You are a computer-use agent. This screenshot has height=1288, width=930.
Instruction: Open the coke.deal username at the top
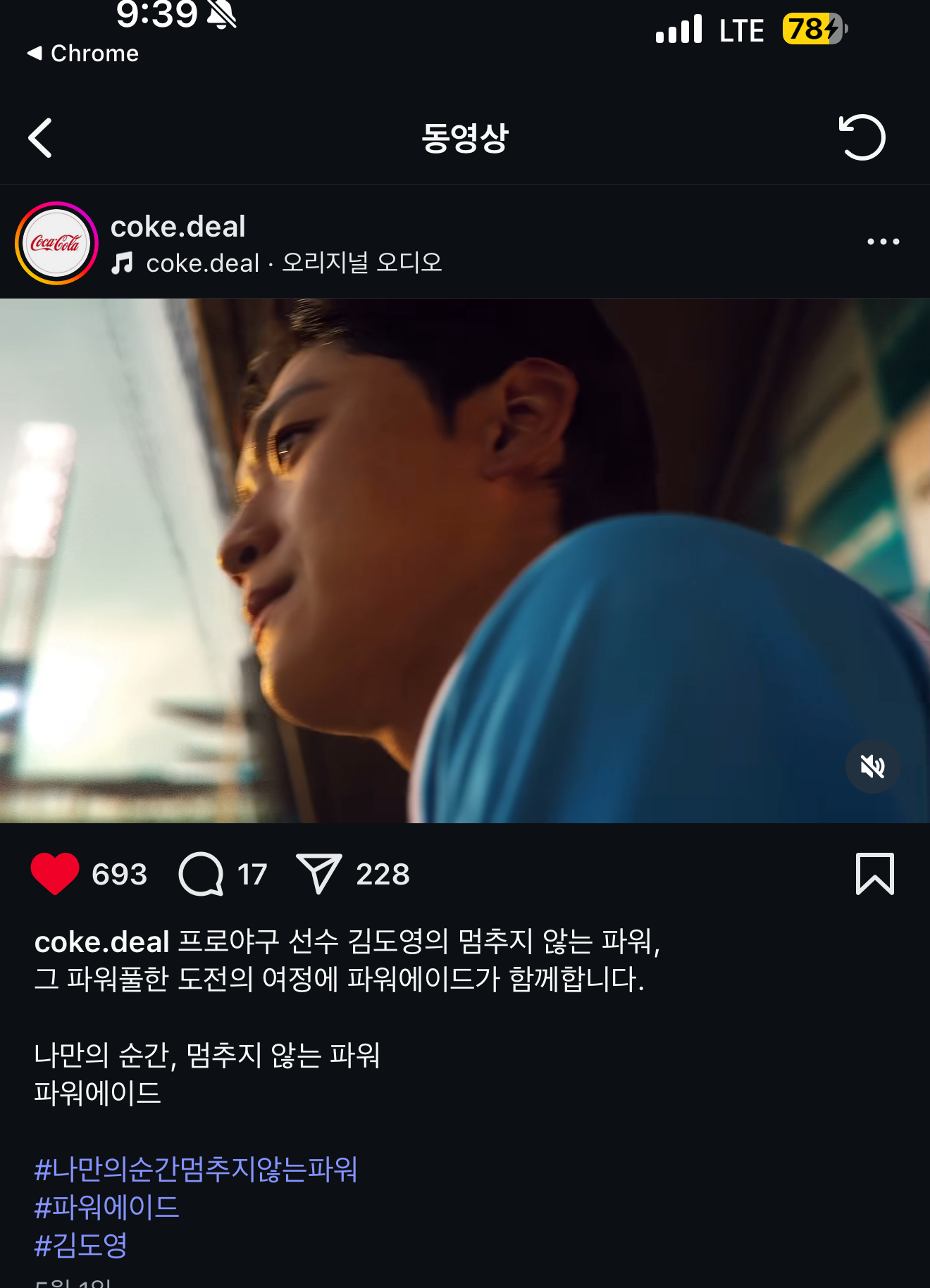point(178,227)
